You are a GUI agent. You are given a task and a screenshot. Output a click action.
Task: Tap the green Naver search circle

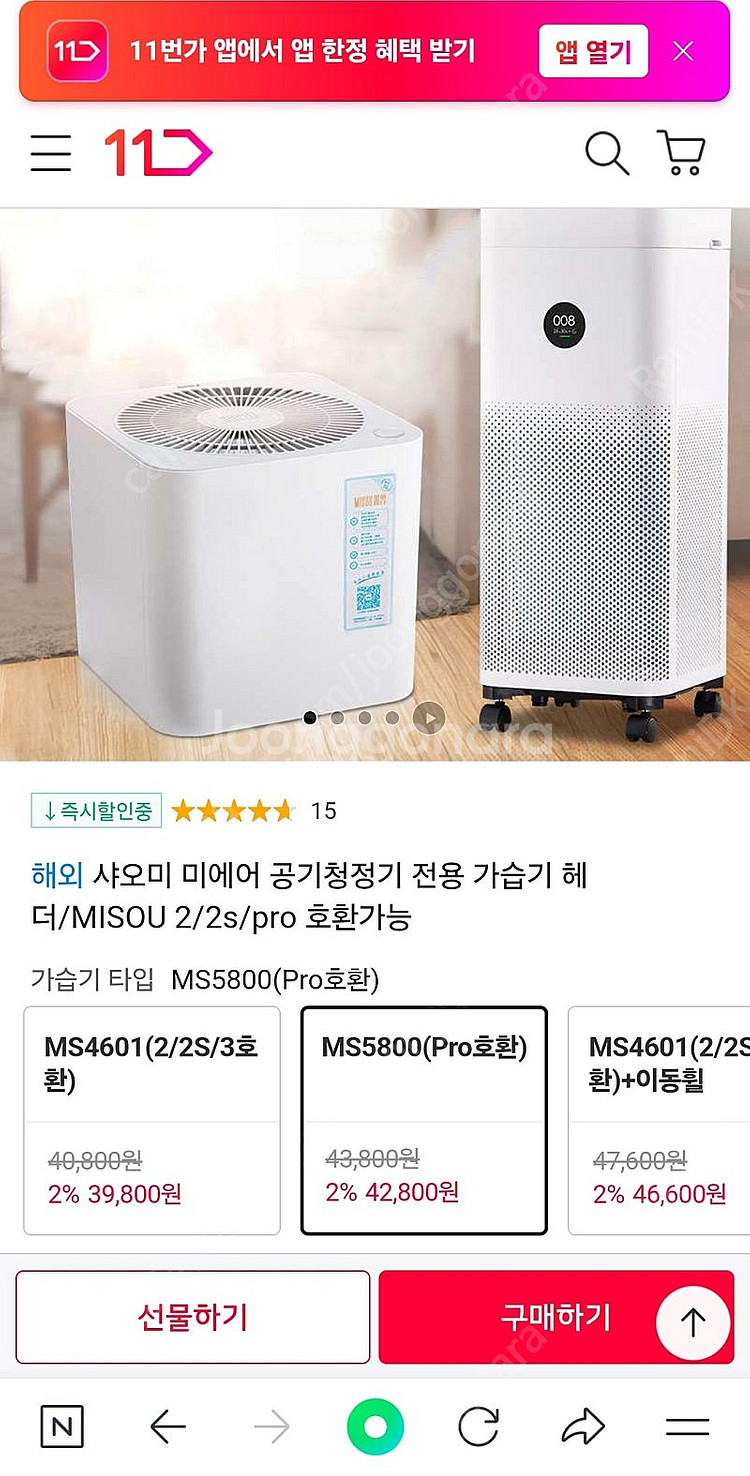click(375, 1427)
